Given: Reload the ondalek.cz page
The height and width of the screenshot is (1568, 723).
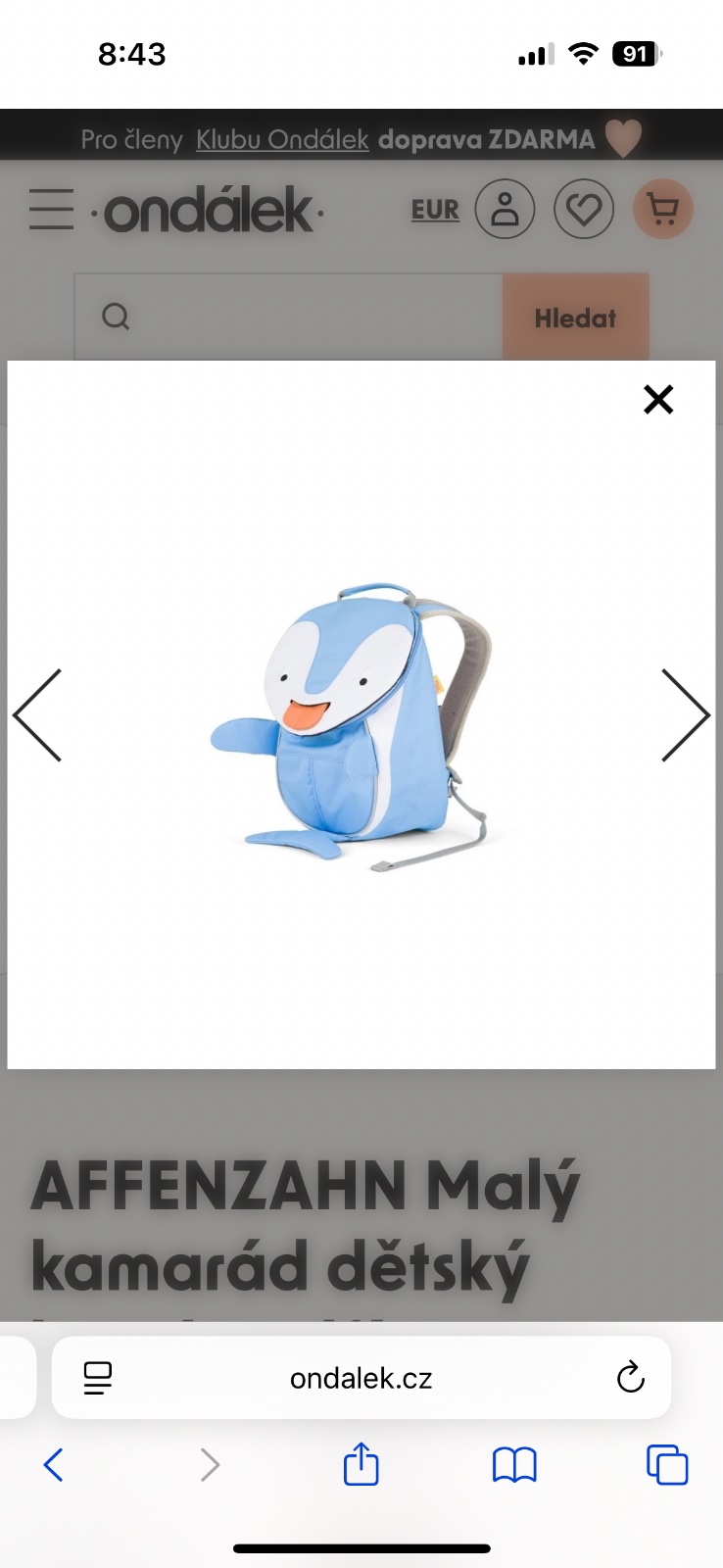Looking at the screenshot, I should pos(630,1378).
